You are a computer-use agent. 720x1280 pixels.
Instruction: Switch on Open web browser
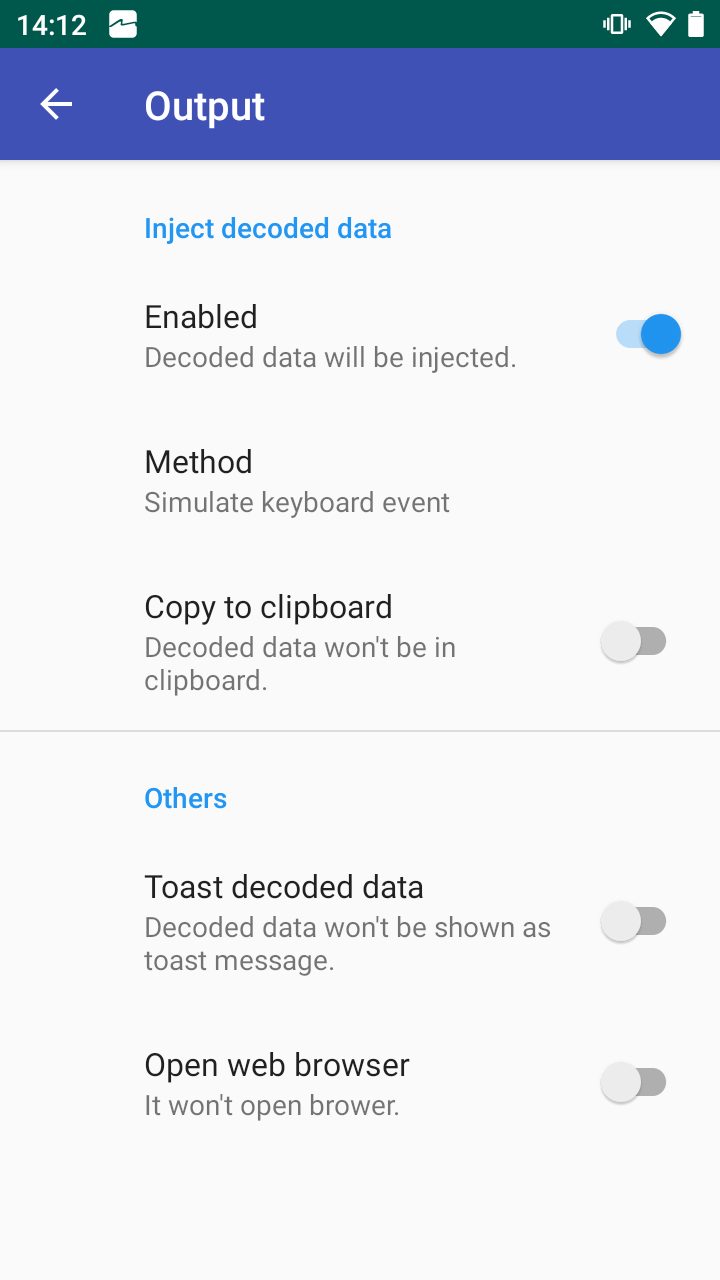(x=634, y=1082)
